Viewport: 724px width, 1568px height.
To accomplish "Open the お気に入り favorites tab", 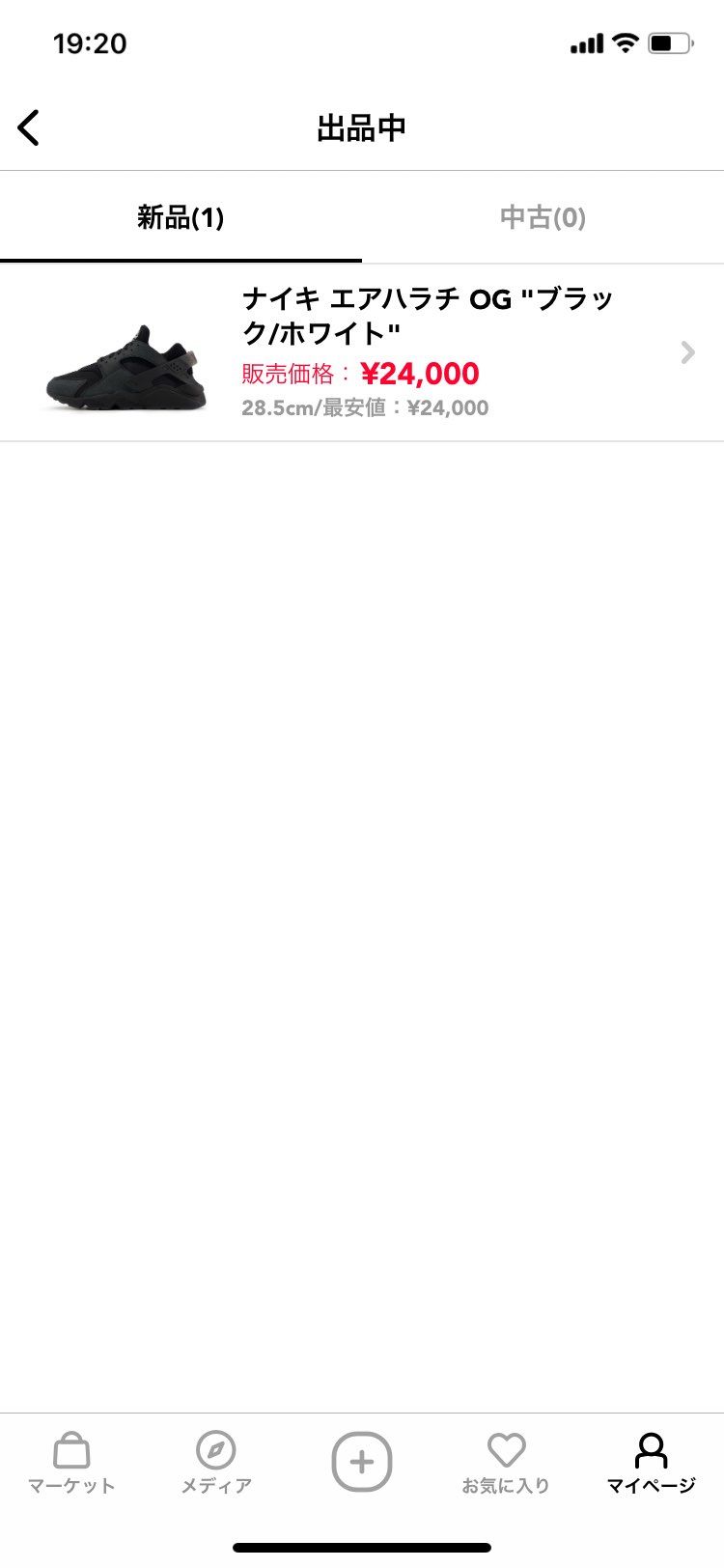I will click(x=506, y=1462).
